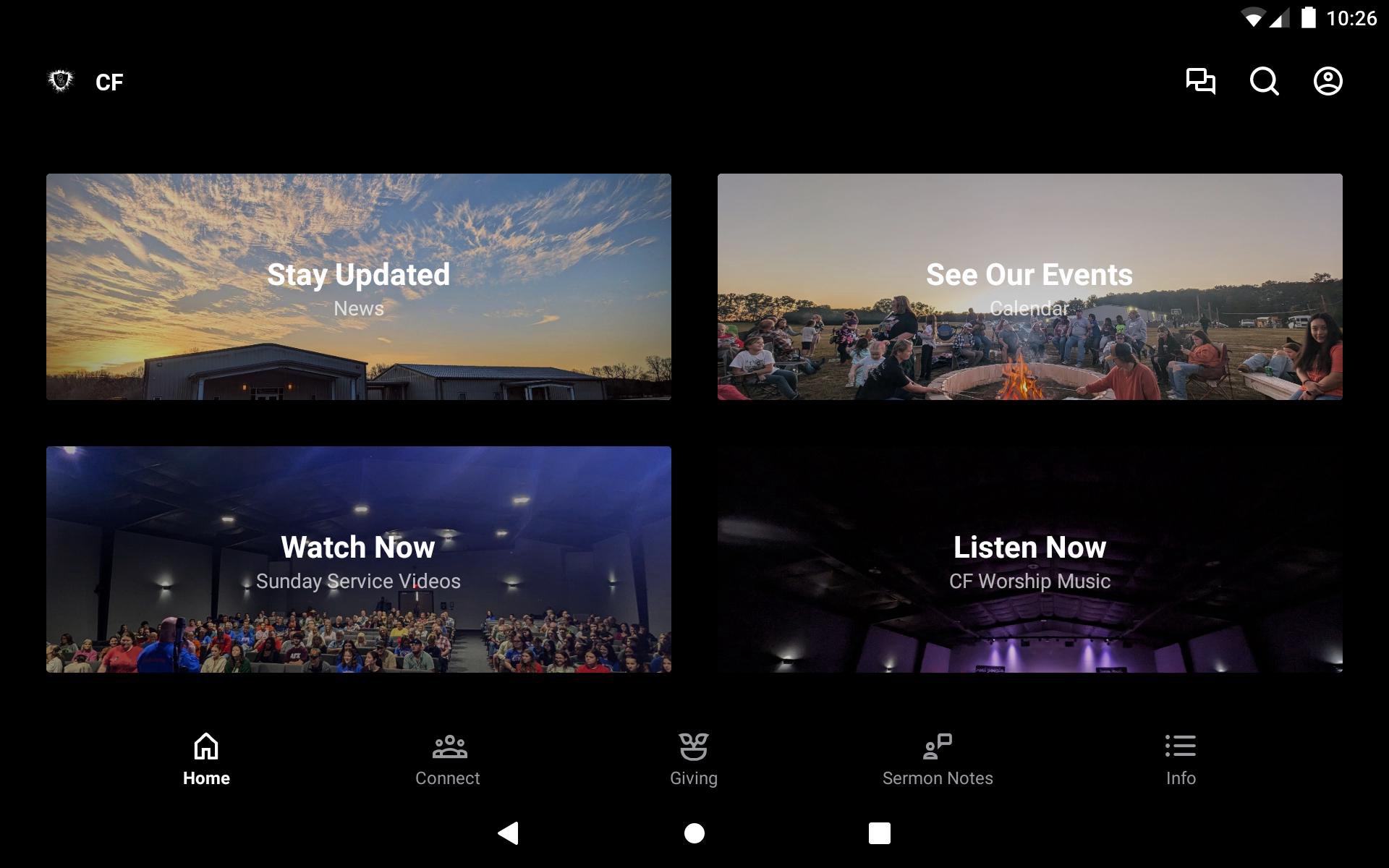The image size is (1389, 868).
Task: Tap the system recent apps button
Action: [x=879, y=833]
